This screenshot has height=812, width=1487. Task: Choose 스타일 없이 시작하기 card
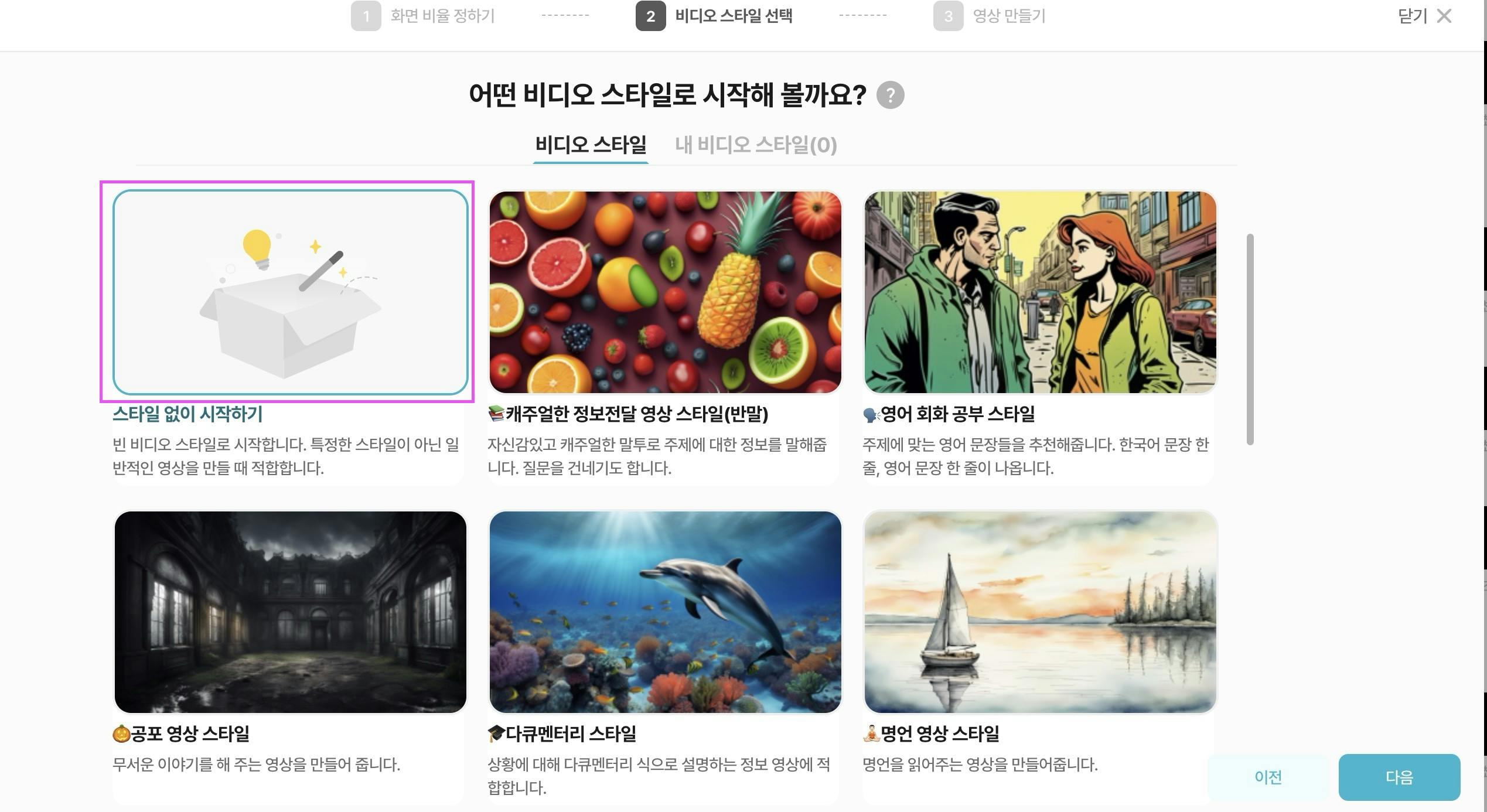click(x=290, y=292)
